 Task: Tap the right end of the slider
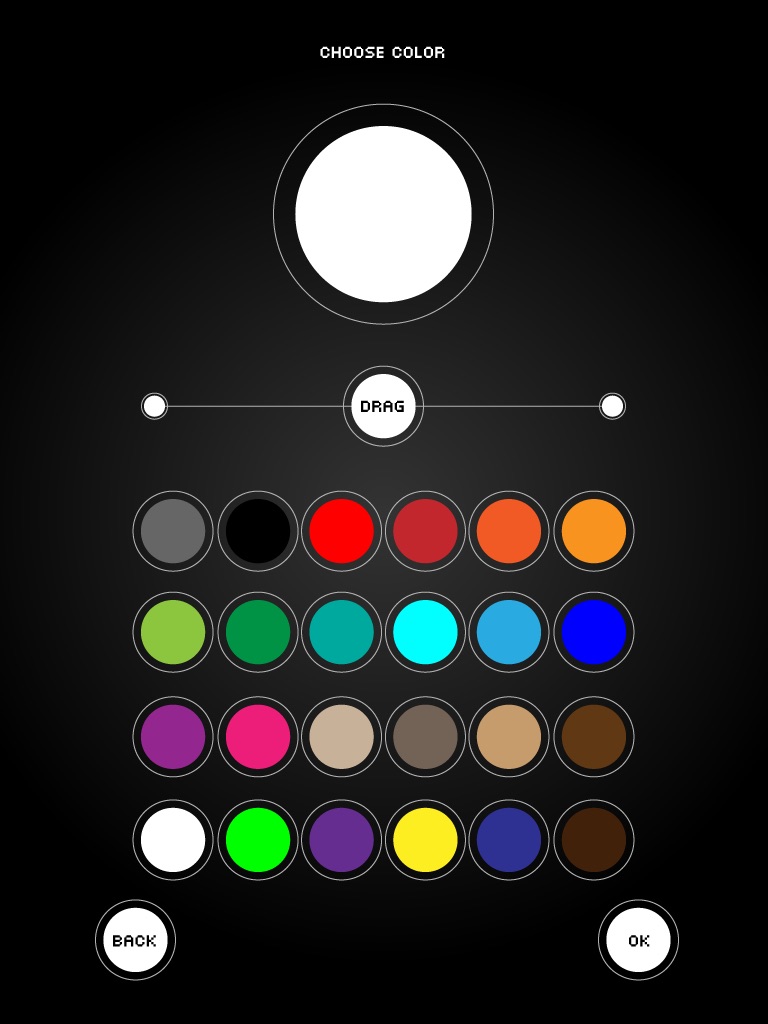tap(612, 406)
